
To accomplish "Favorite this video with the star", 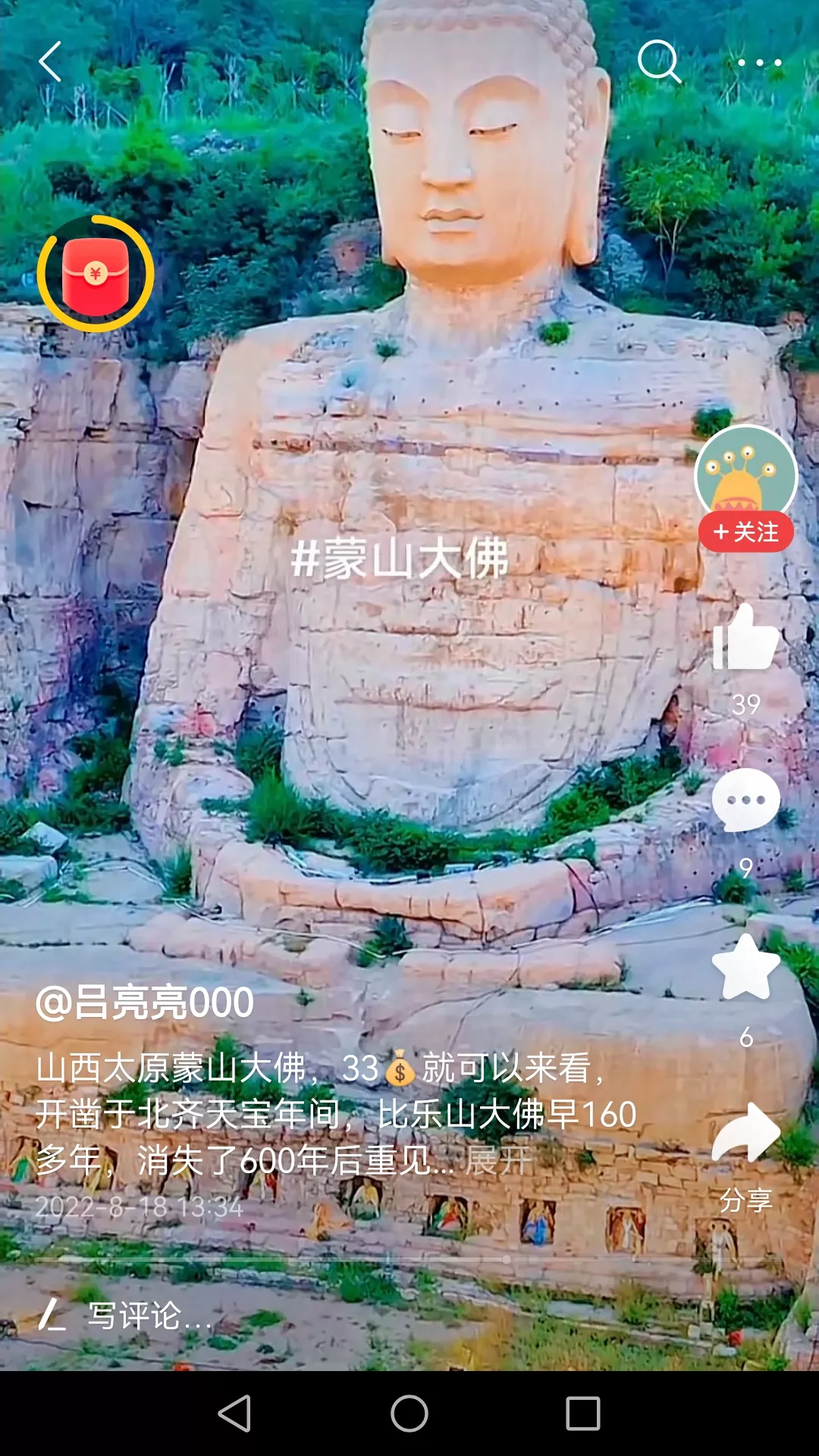I will pos(746,968).
